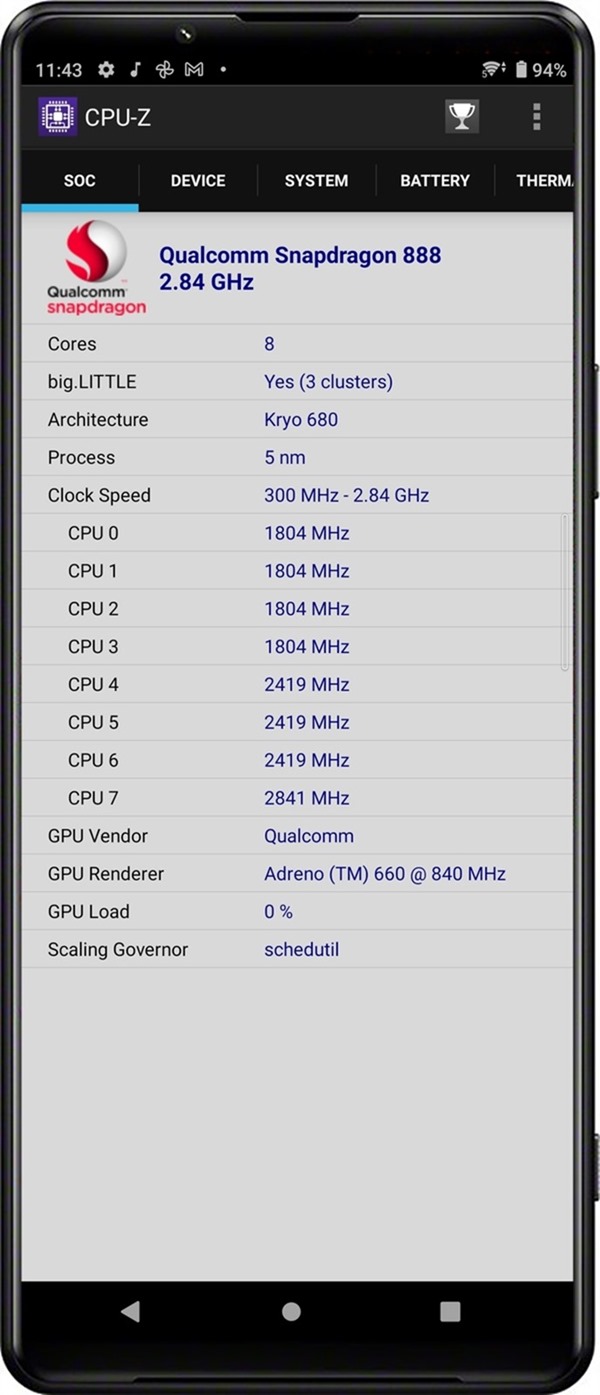
Task: Open the THERMAL tab
Action: [543, 181]
